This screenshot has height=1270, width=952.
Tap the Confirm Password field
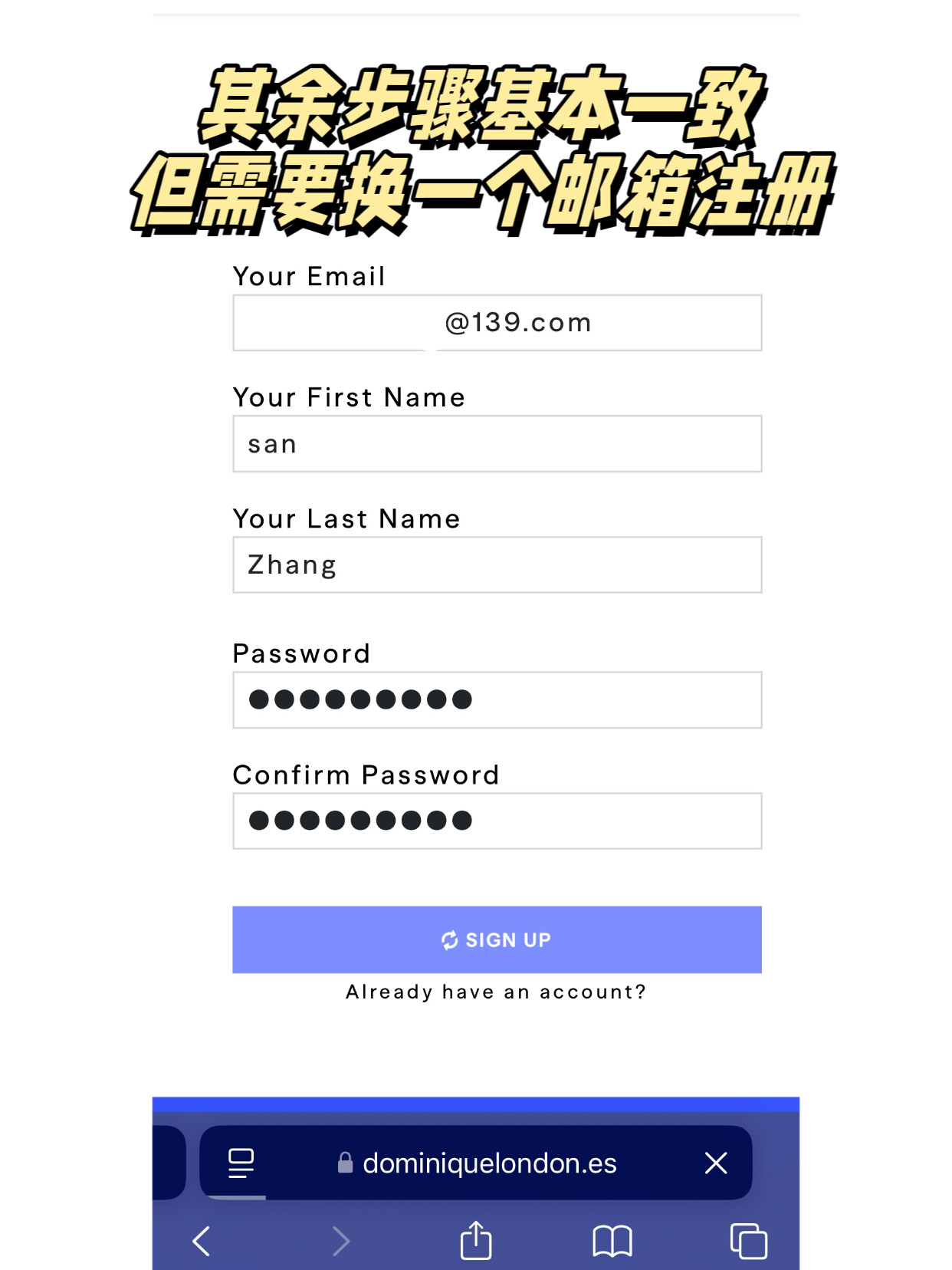(497, 821)
